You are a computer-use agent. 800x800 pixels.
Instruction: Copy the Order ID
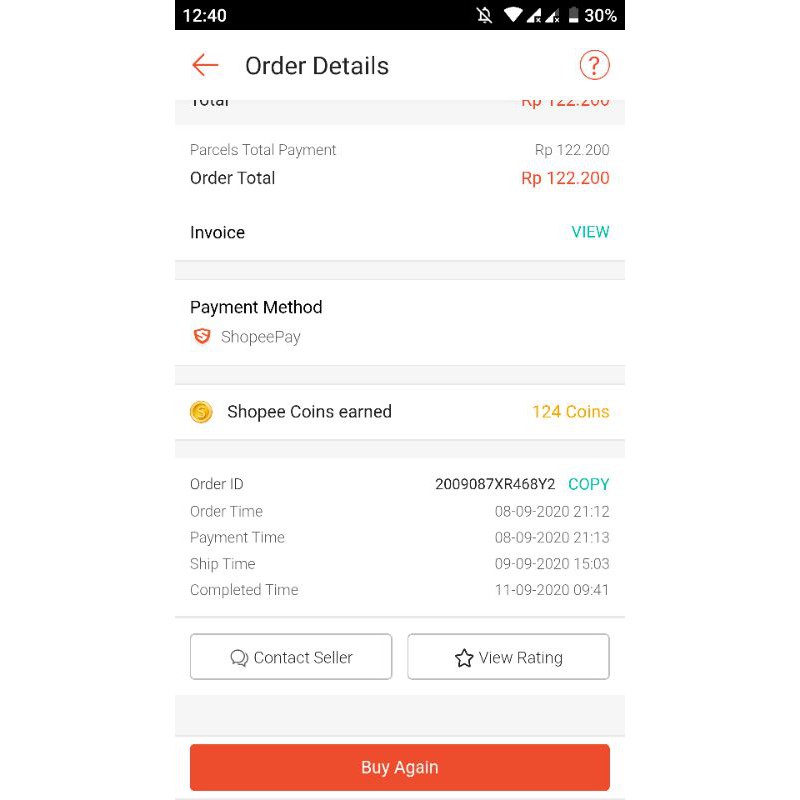click(588, 484)
